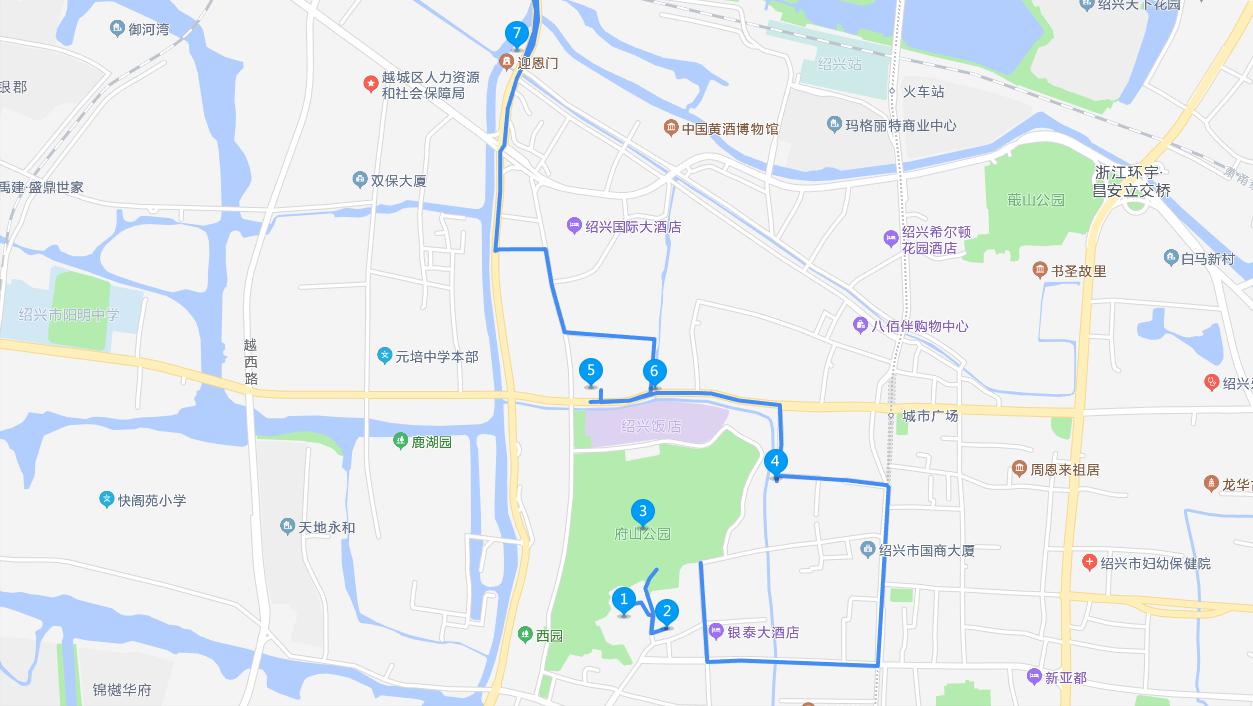Select route marker 6 on the route

tap(654, 372)
